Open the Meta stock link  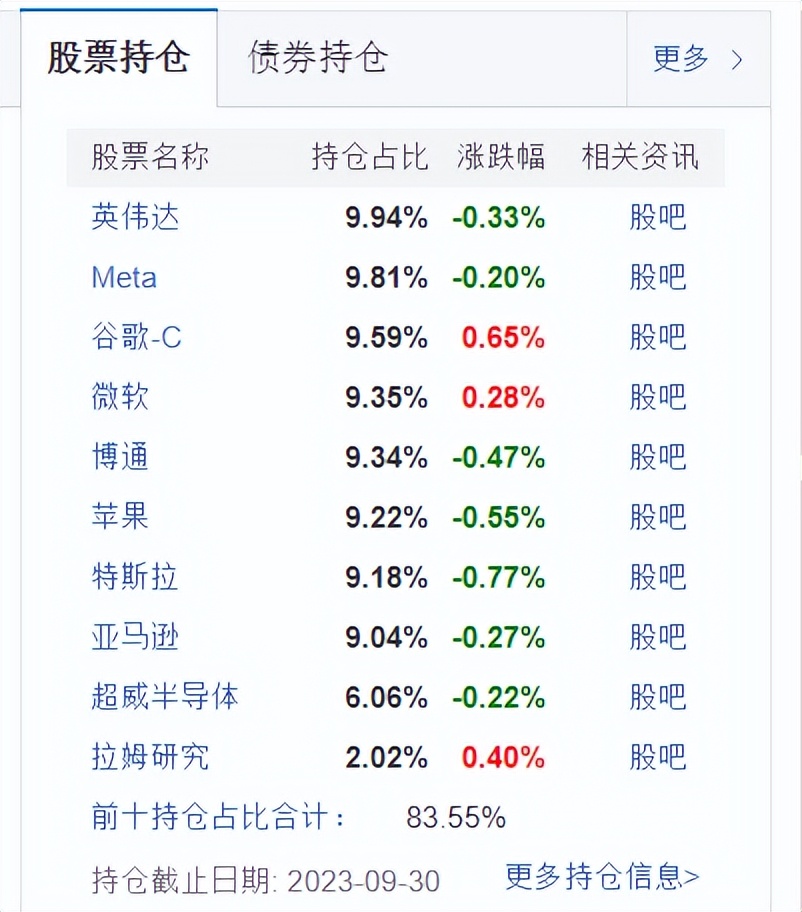pyautogui.click(x=124, y=277)
